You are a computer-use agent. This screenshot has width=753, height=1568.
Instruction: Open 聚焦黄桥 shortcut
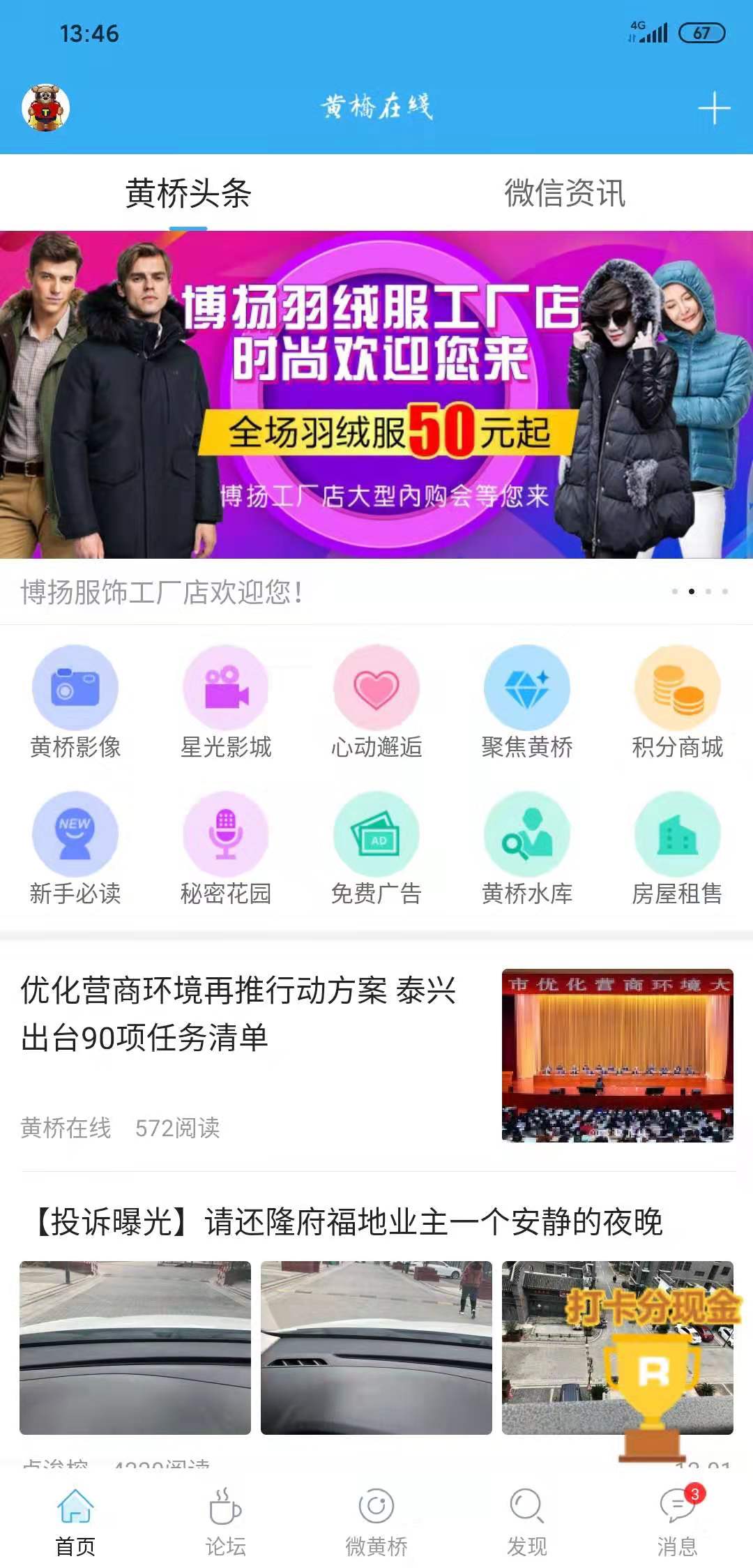(527, 702)
